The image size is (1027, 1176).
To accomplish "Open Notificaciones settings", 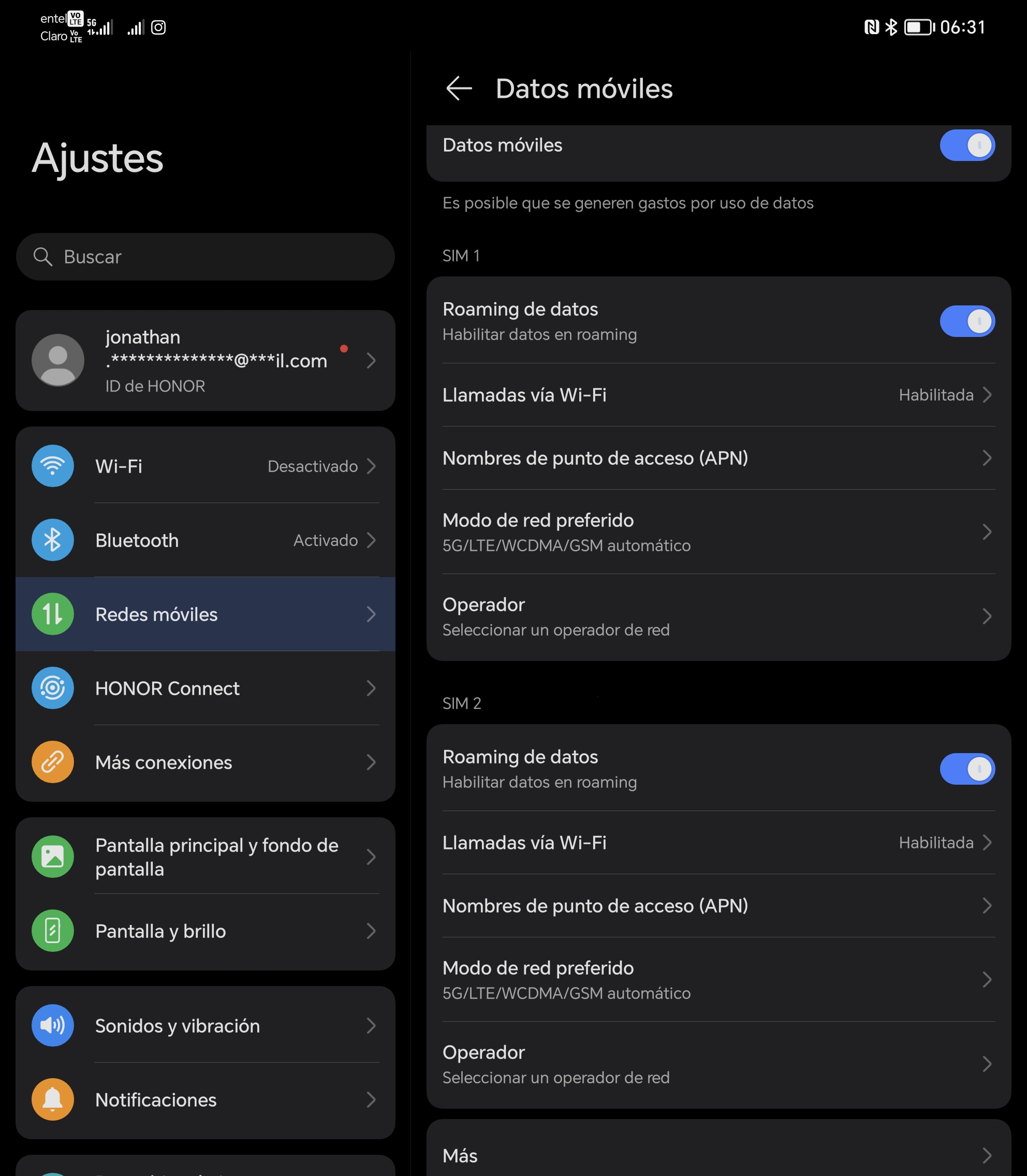I will pos(205,1099).
